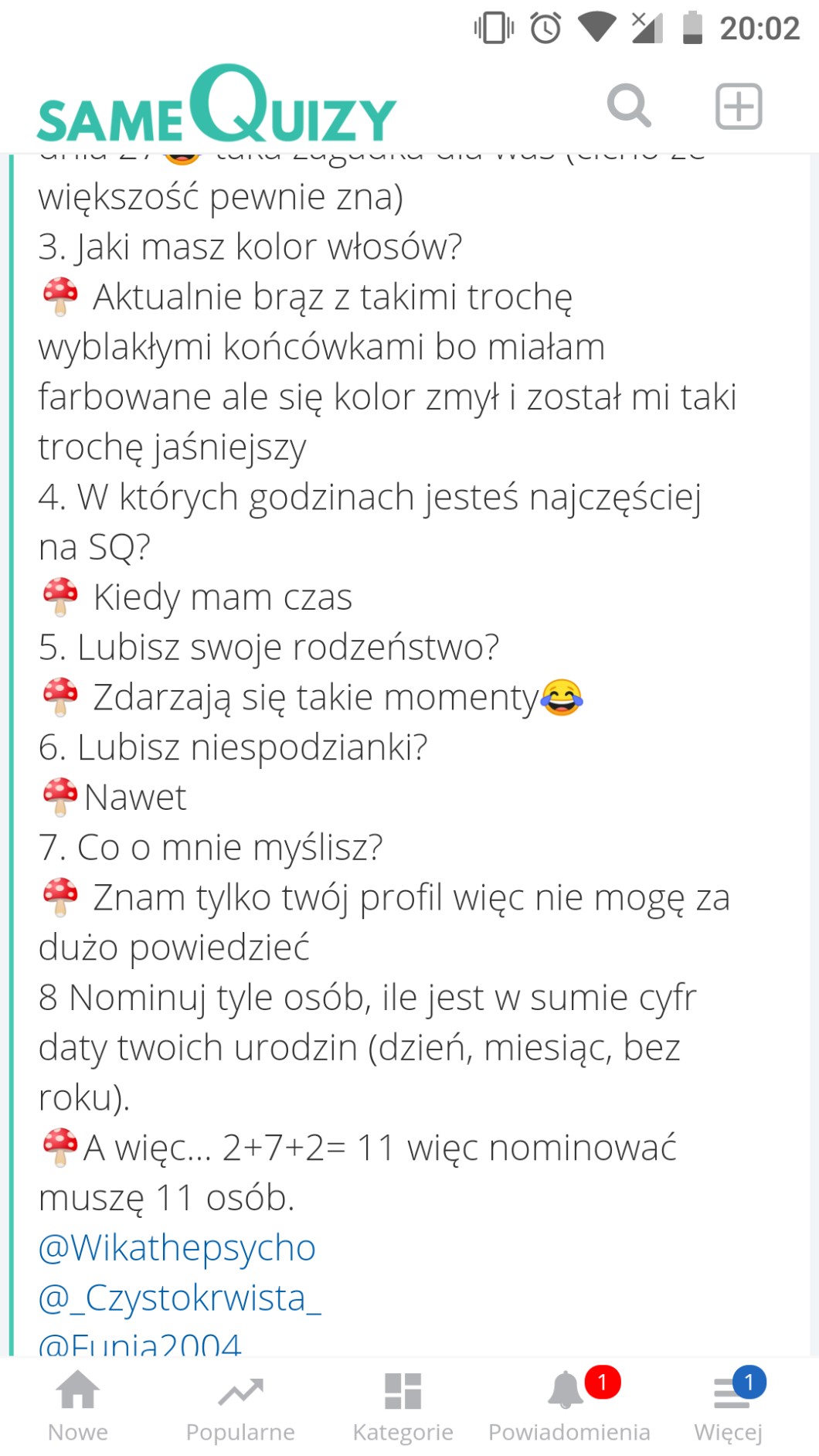Viewport: 819px width, 1456px height.
Task: Open the @Wikathepsycho profile mention
Action: pos(177,1247)
